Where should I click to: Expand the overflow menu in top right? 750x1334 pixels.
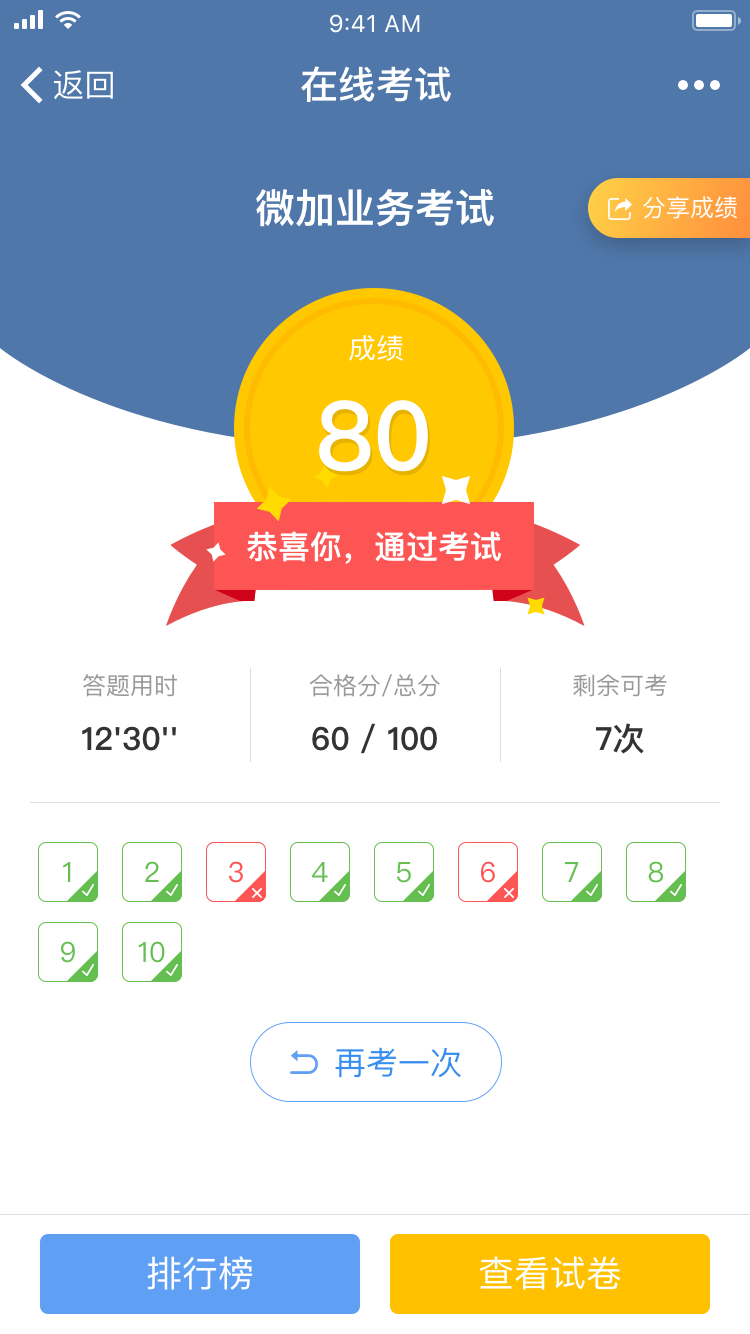click(699, 85)
